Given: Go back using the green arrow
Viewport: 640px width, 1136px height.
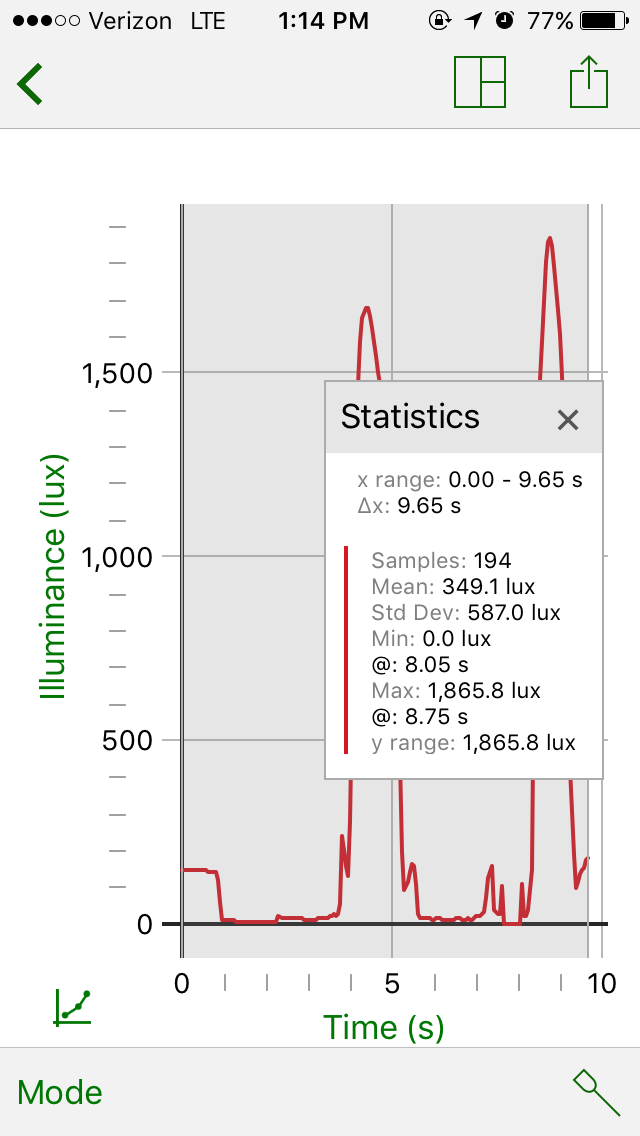Looking at the screenshot, I should [30, 84].
